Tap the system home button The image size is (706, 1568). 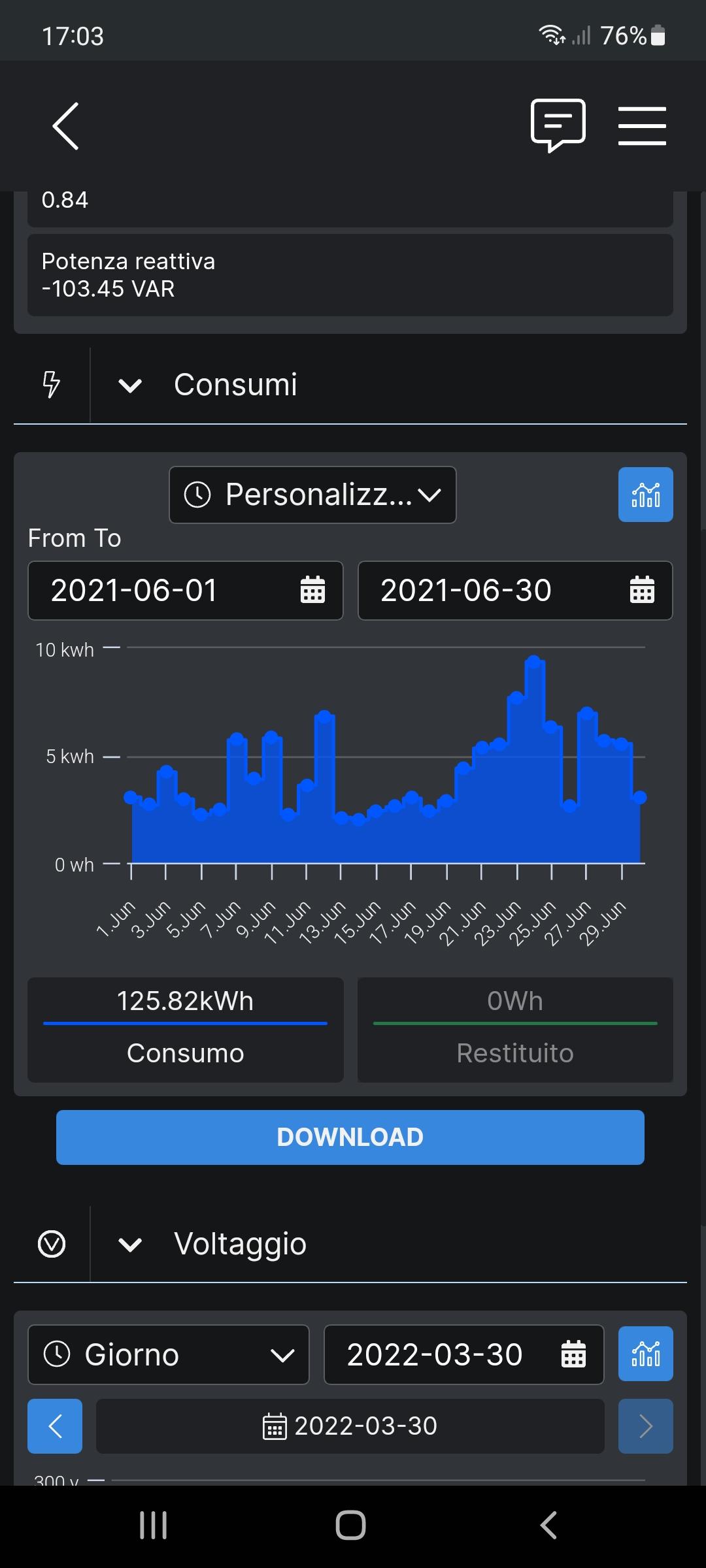click(350, 1526)
